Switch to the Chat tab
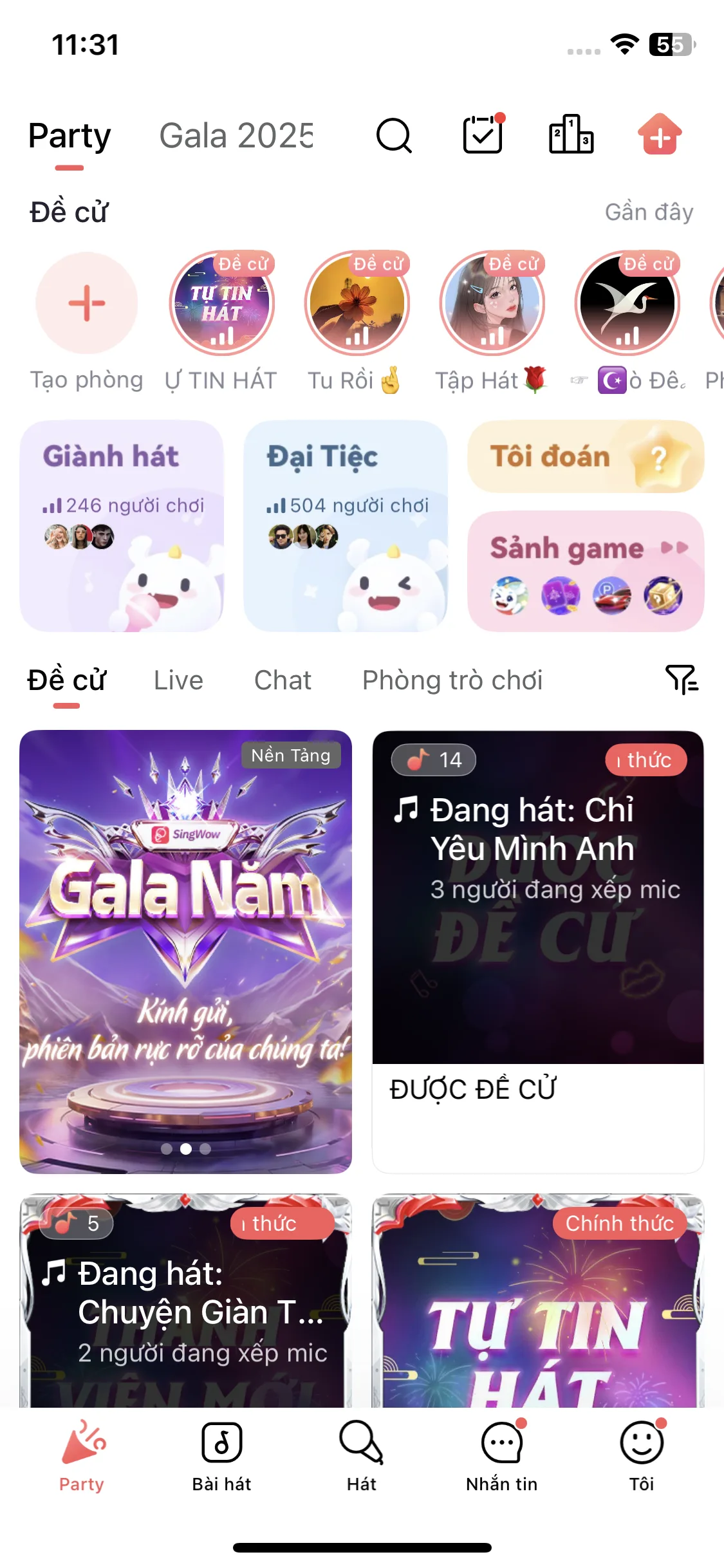The width and height of the screenshot is (724, 1568). tap(283, 680)
